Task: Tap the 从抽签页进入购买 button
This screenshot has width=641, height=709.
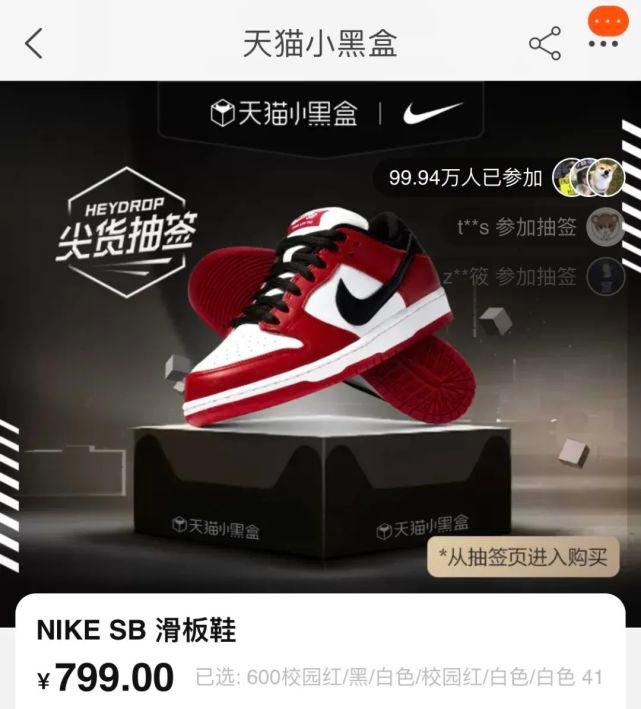Action: [x=523, y=555]
